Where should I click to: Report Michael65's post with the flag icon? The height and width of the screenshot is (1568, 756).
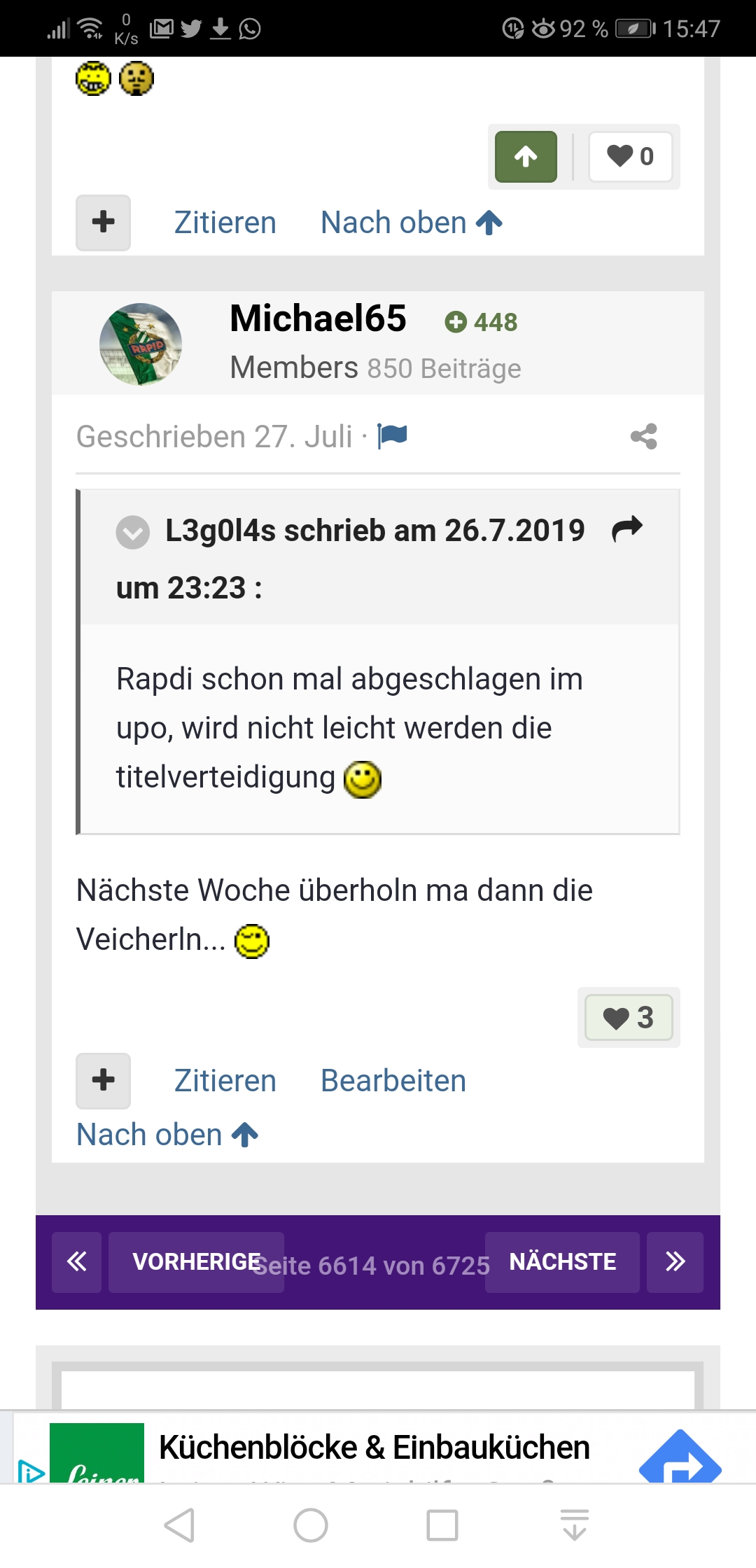[393, 435]
